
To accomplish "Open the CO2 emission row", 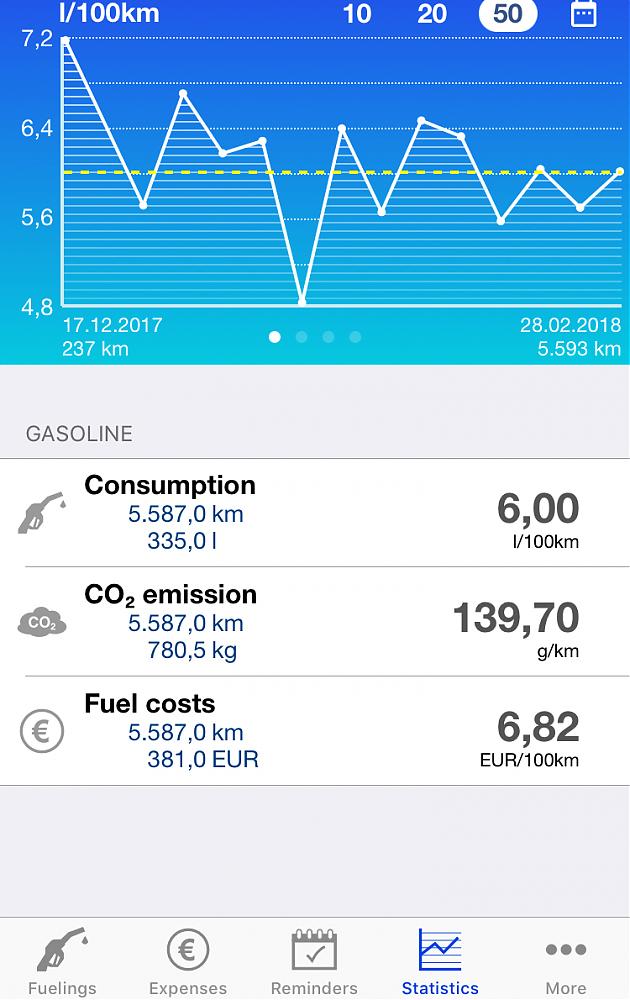I will point(315,622).
